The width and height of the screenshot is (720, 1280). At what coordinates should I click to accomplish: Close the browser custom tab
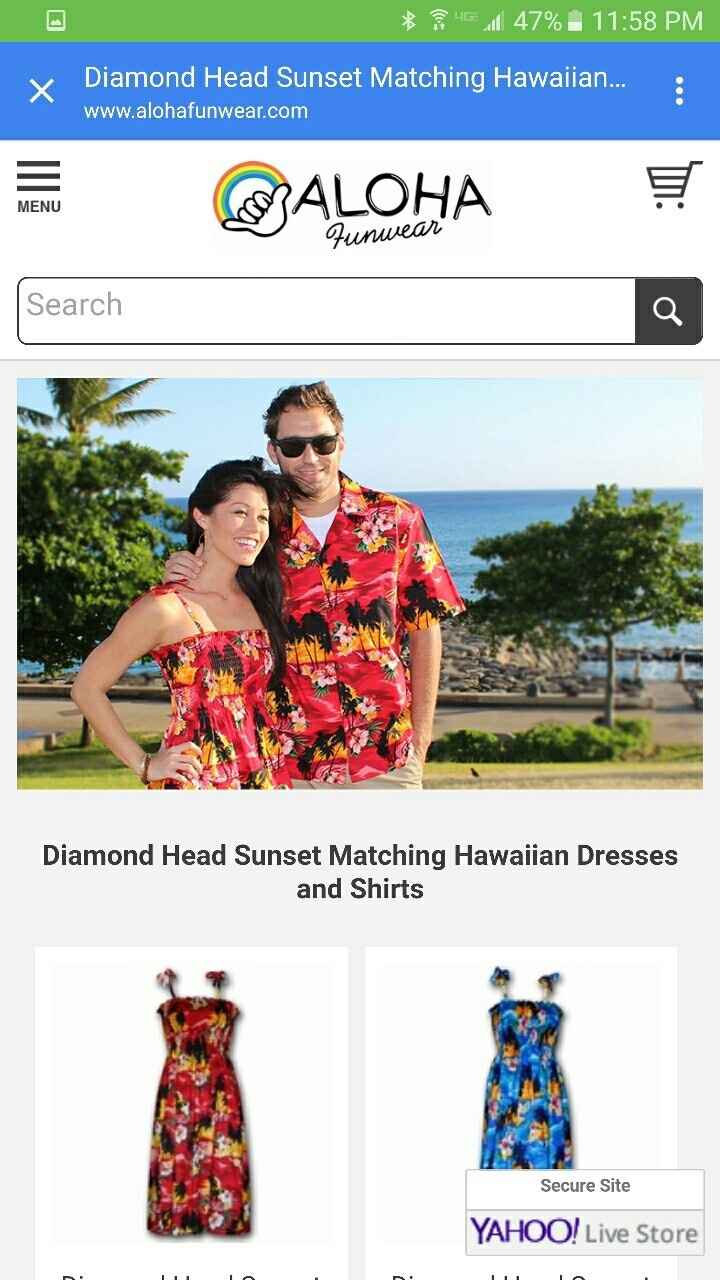click(x=42, y=92)
